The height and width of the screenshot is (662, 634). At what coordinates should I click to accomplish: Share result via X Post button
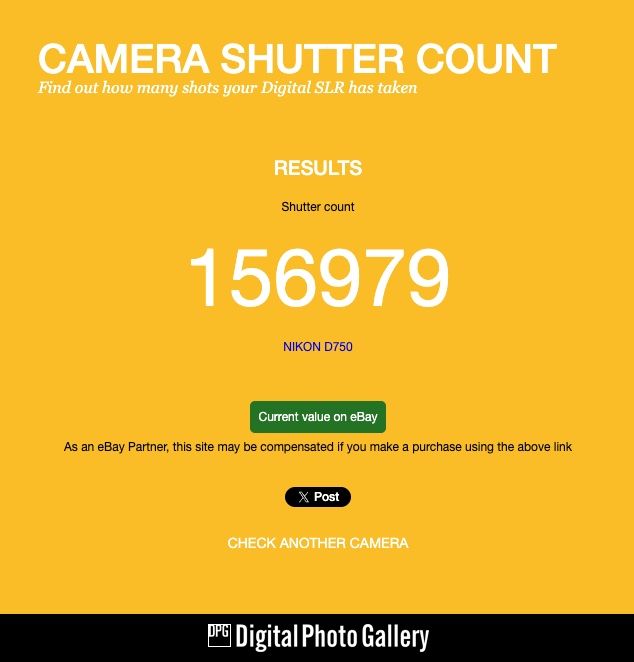click(x=317, y=497)
